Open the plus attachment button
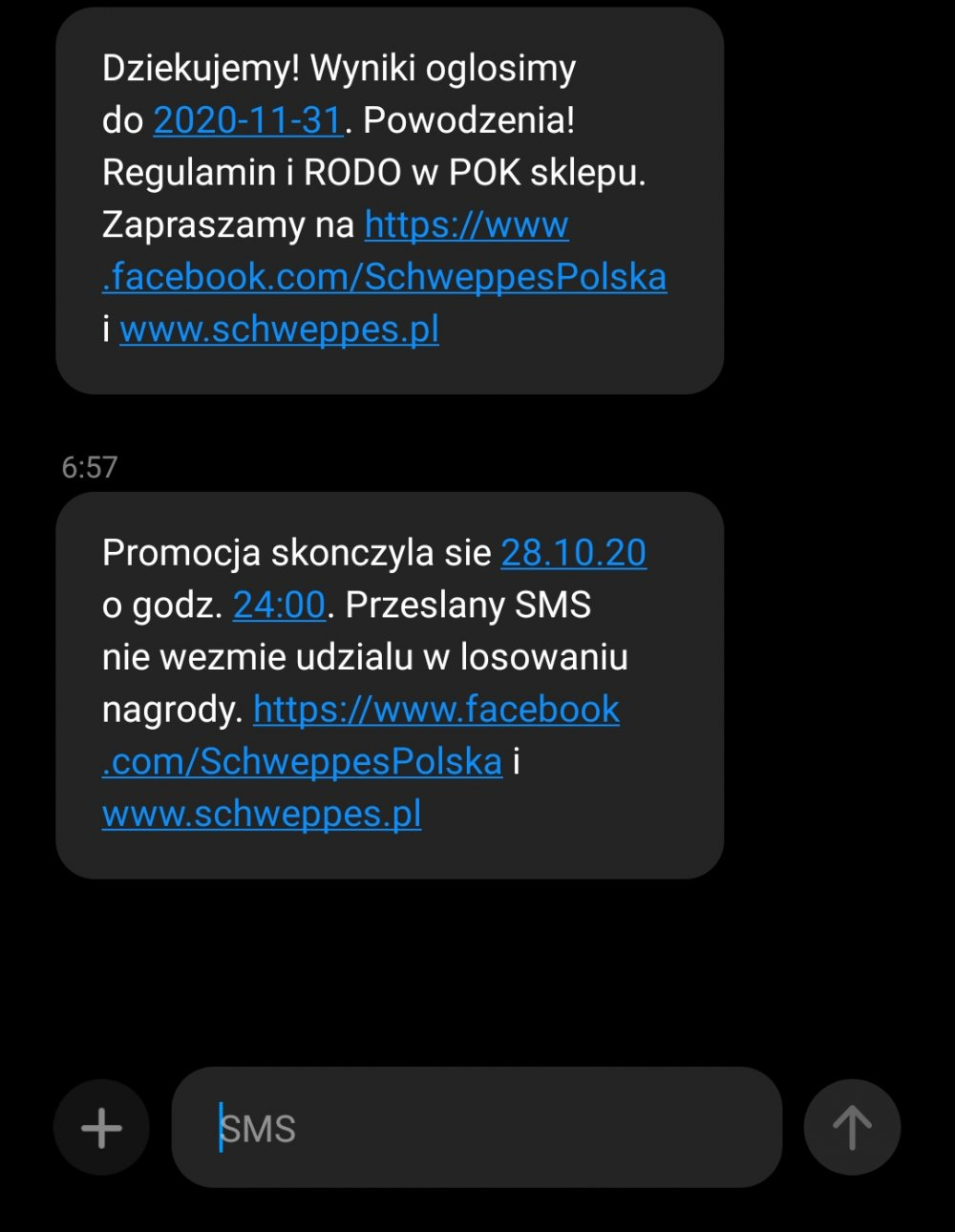This screenshot has width=955, height=1232. (x=101, y=1128)
